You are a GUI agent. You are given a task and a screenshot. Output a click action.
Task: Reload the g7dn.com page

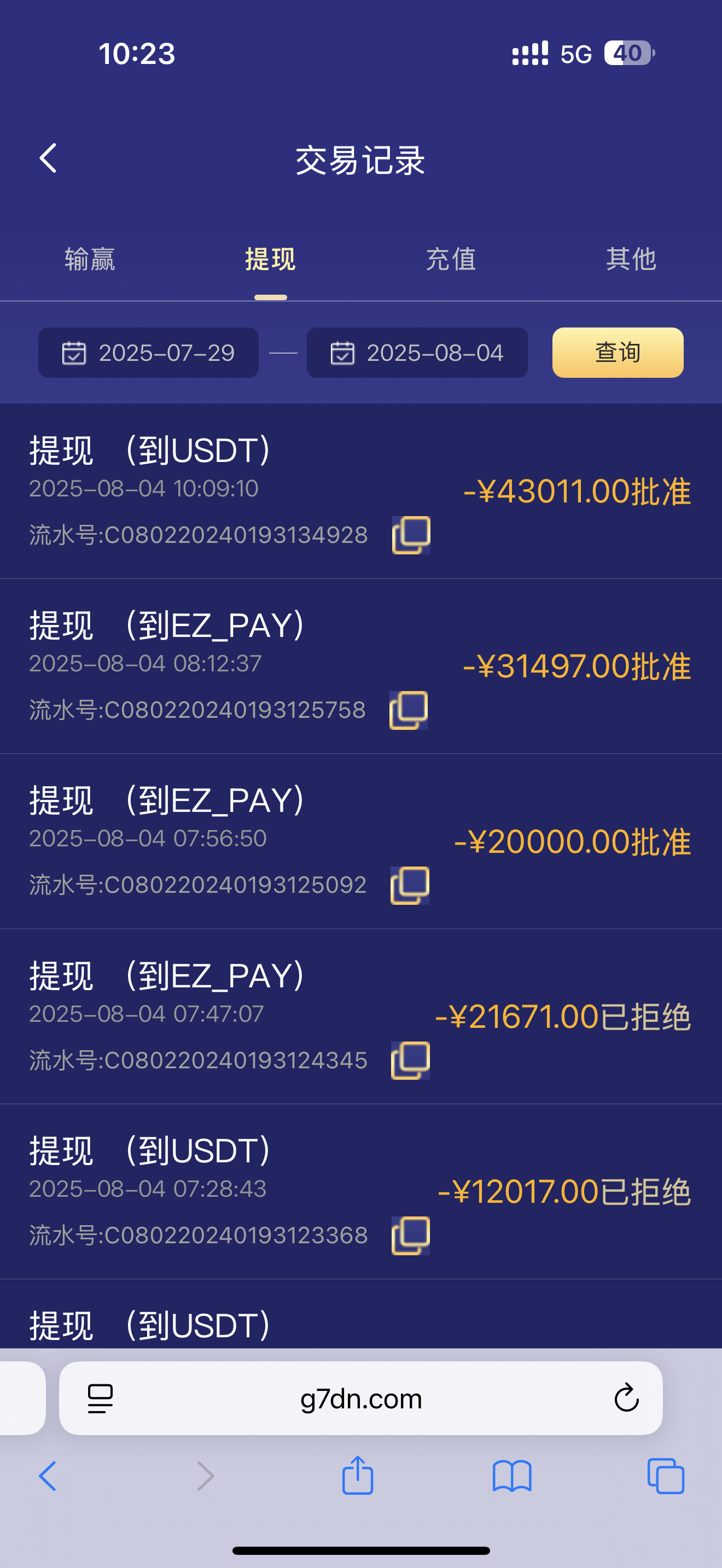coord(626,1398)
